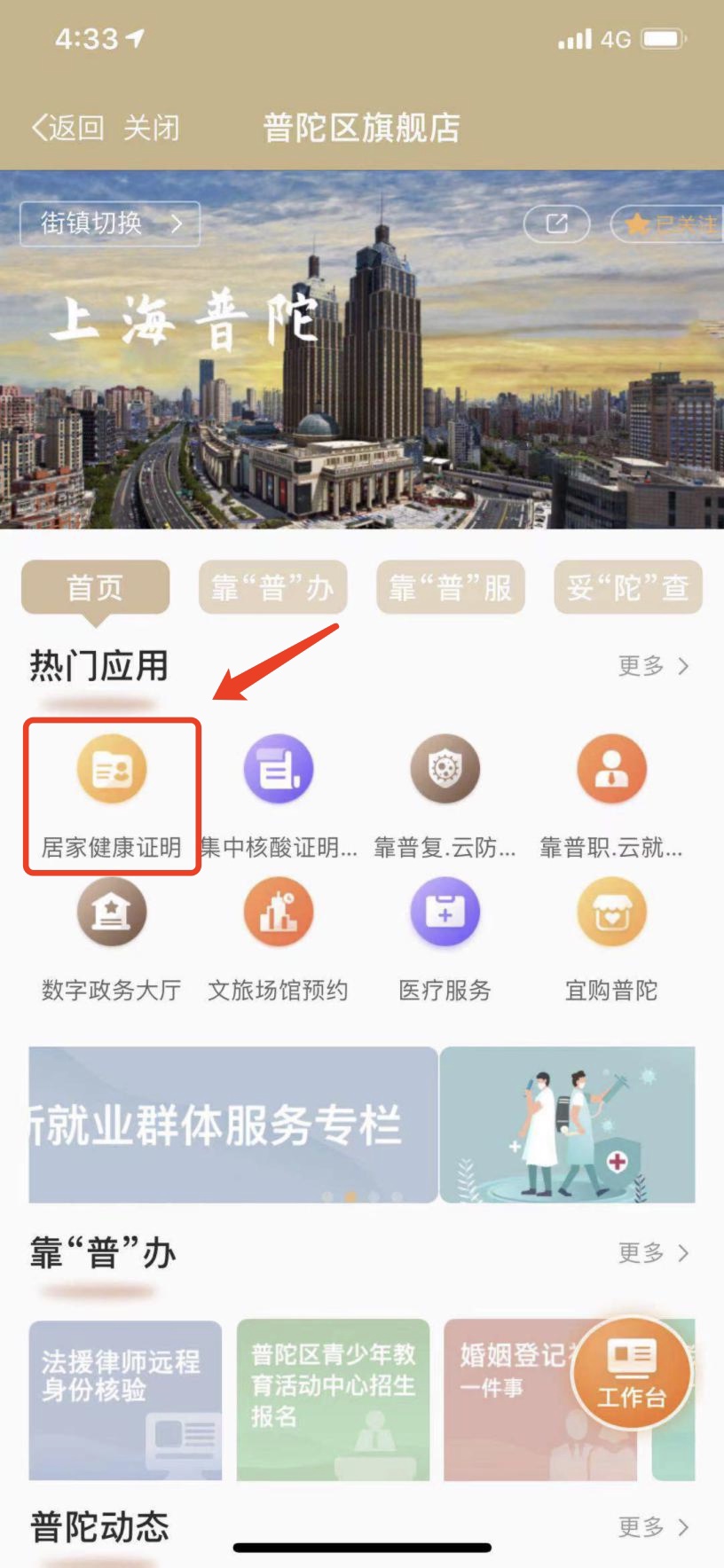
Task: Open 文旅场馆预约
Action: pyautogui.click(x=278, y=937)
